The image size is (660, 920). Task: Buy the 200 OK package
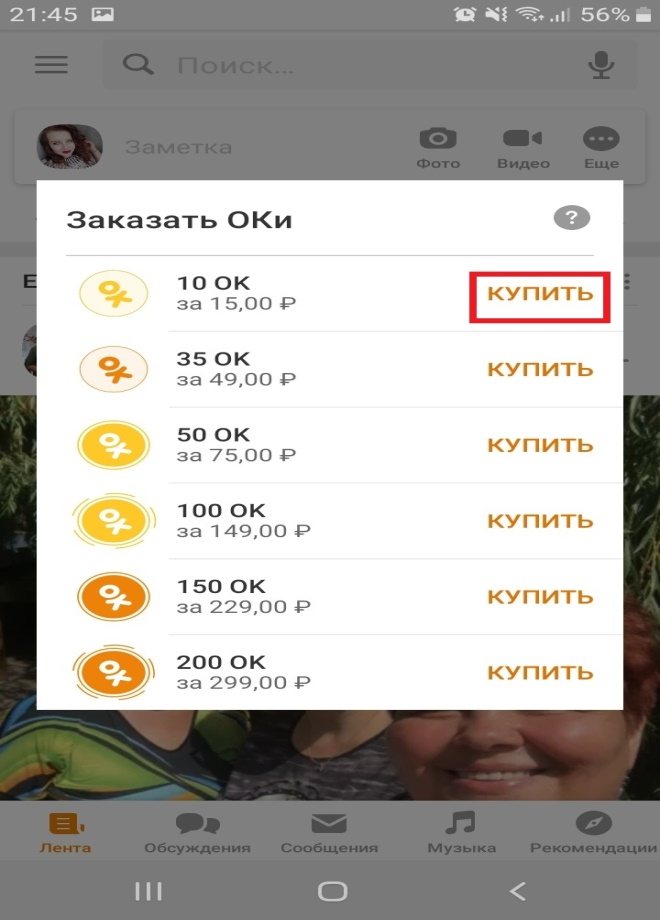pyautogui.click(x=540, y=673)
